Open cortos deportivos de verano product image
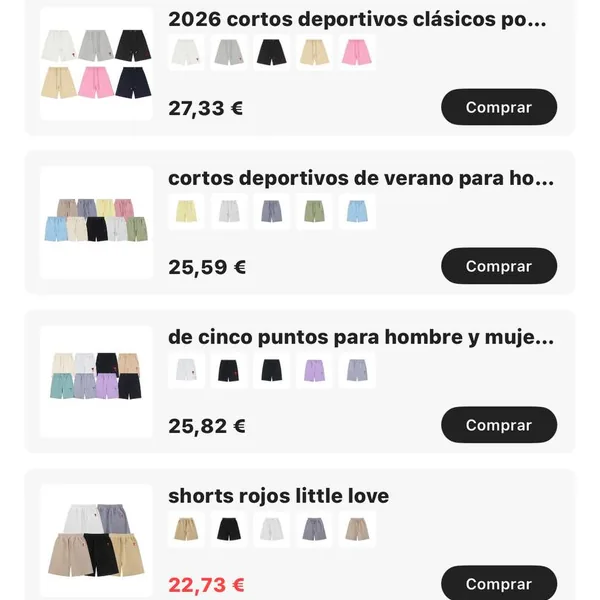Screen dimensions: 600x600 tap(96, 222)
